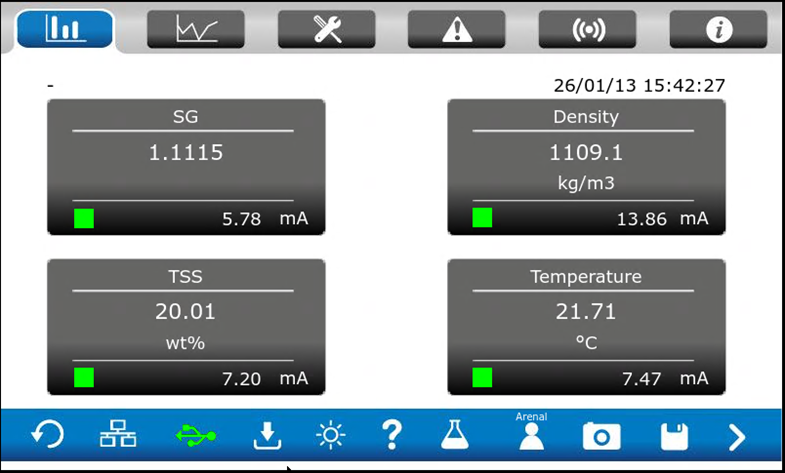Open the flask calibration icon
The image size is (785, 473).
click(455, 435)
